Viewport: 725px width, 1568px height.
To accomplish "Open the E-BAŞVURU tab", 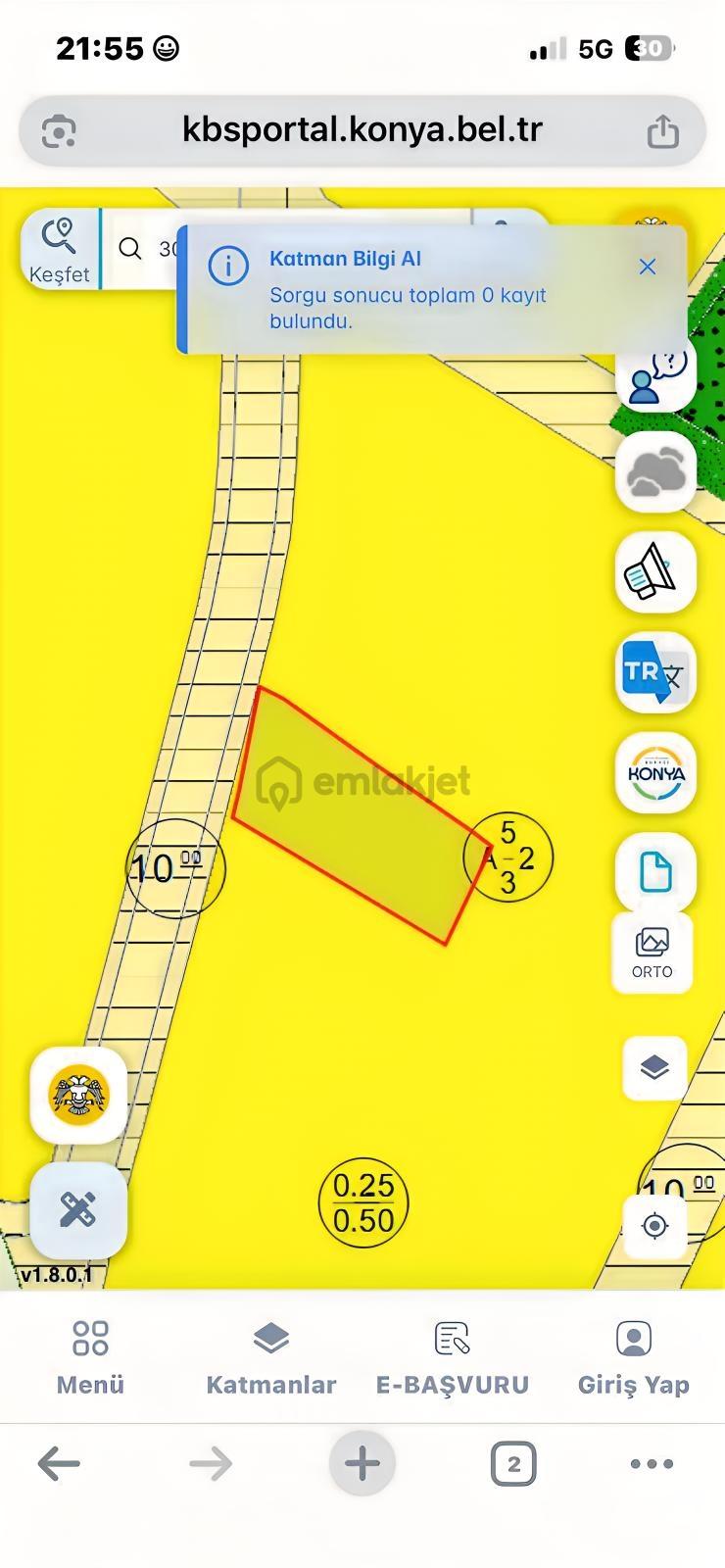I will (453, 1357).
